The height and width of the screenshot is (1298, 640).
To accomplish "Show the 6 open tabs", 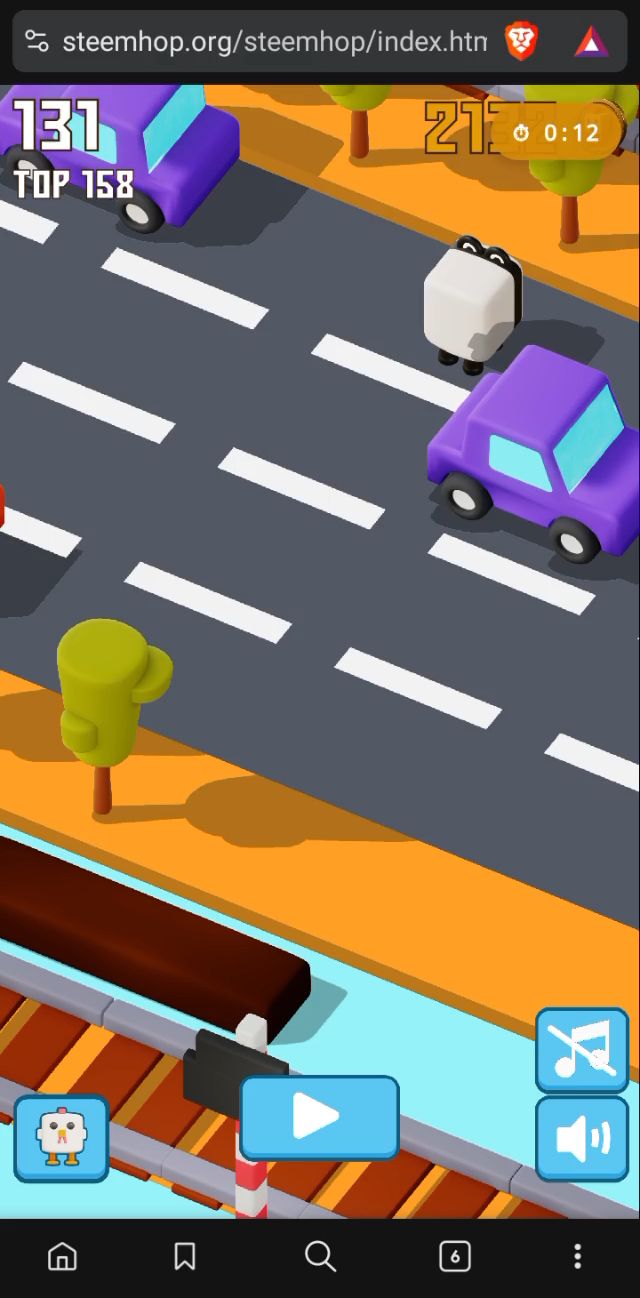I will 455,1257.
